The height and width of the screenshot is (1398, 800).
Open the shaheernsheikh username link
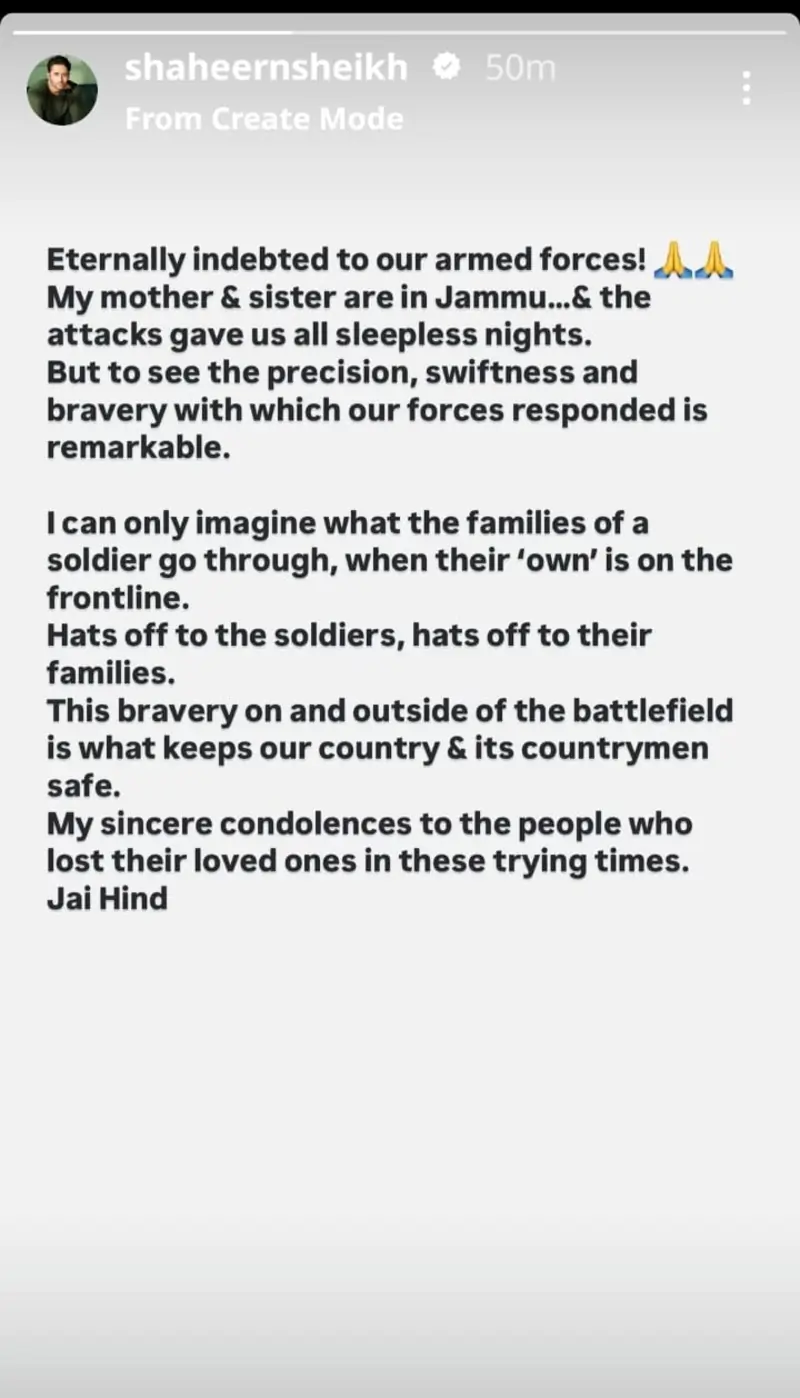(x=266, y=68)
